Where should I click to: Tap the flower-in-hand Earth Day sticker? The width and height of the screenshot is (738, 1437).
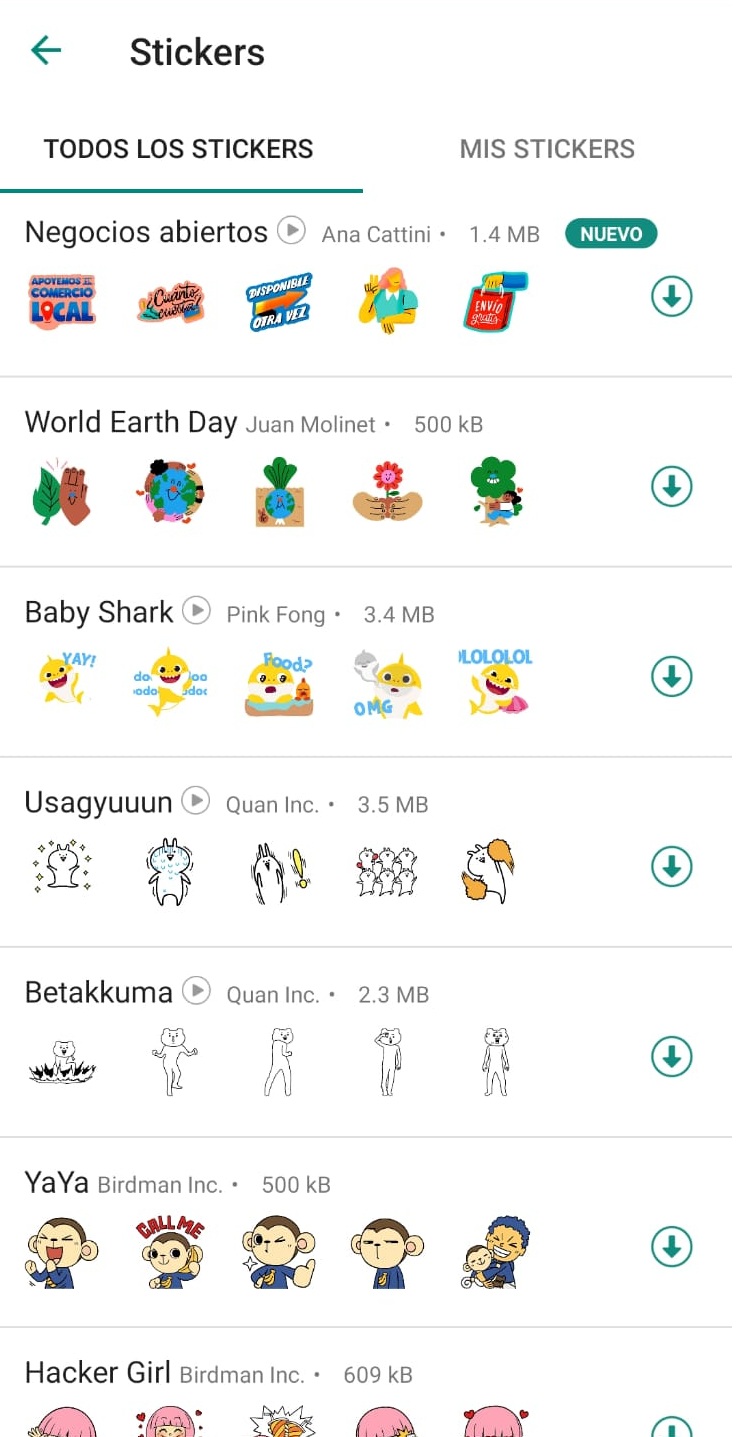[x=387, y=487]
